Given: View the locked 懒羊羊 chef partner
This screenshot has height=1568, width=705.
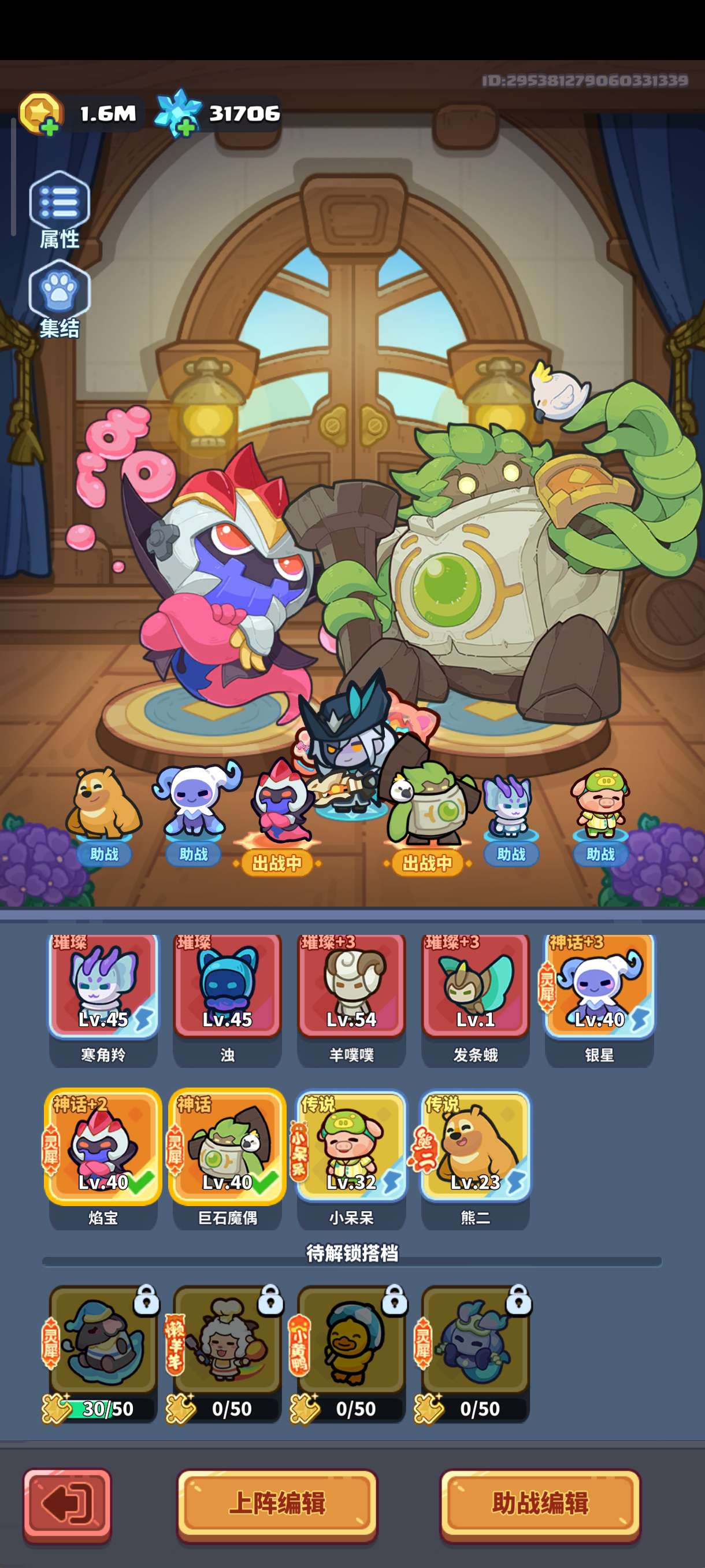Looking at the screenshot, I should pyautogui.click(x=227, y=1352).
